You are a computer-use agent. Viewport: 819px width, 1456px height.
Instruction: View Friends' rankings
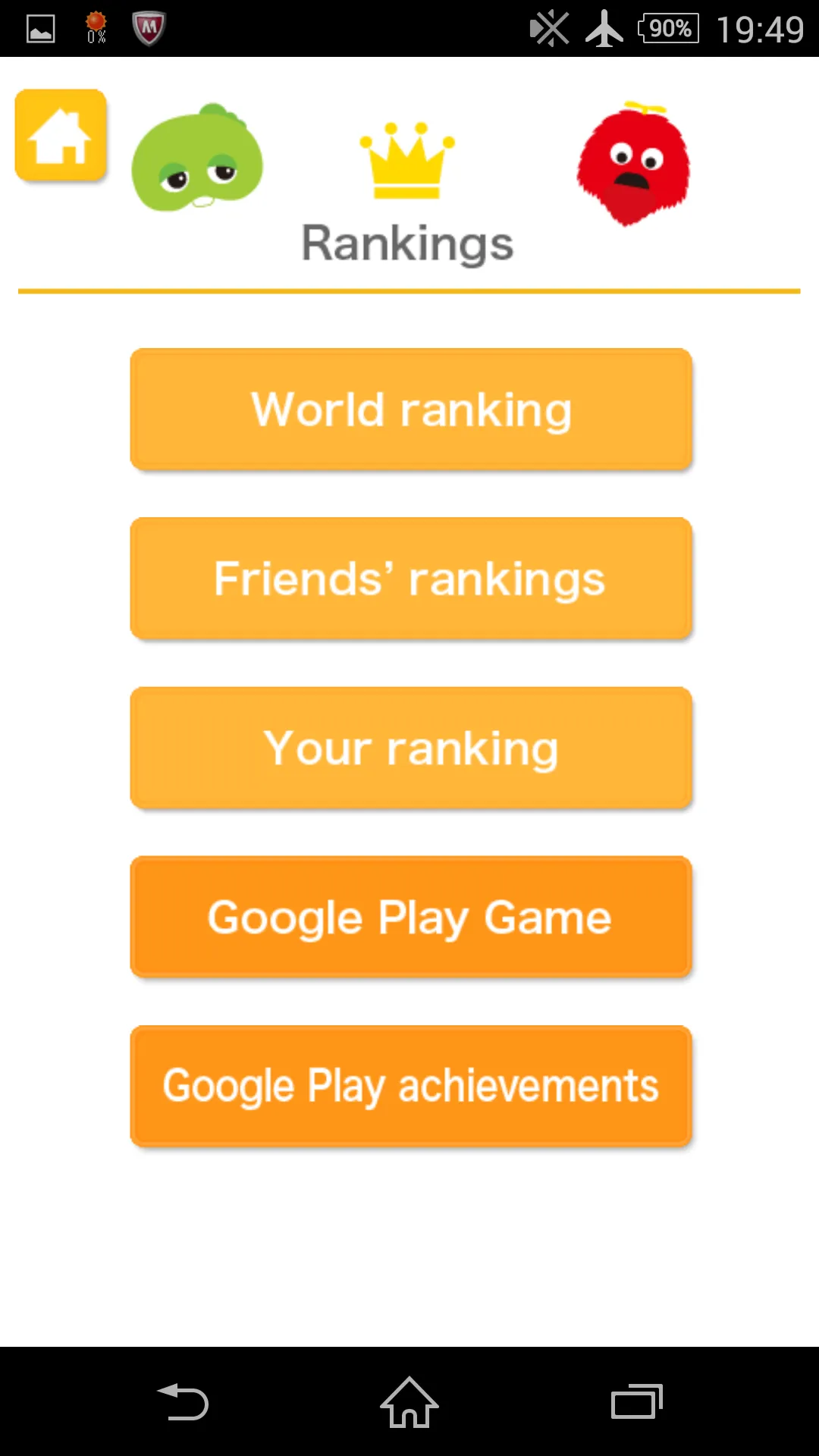[x=410, y=578]
